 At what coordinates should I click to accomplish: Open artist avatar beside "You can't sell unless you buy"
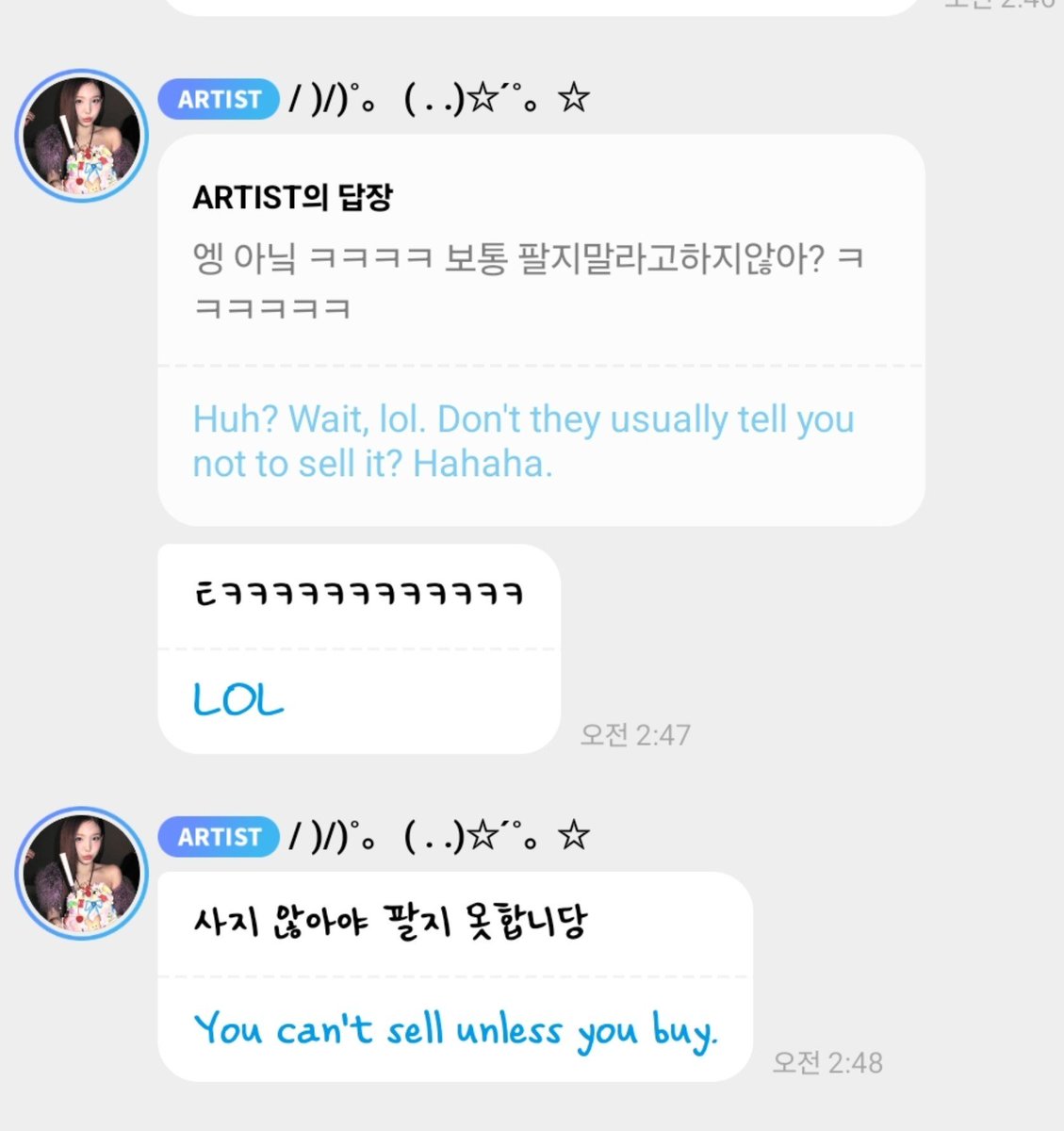82,874
